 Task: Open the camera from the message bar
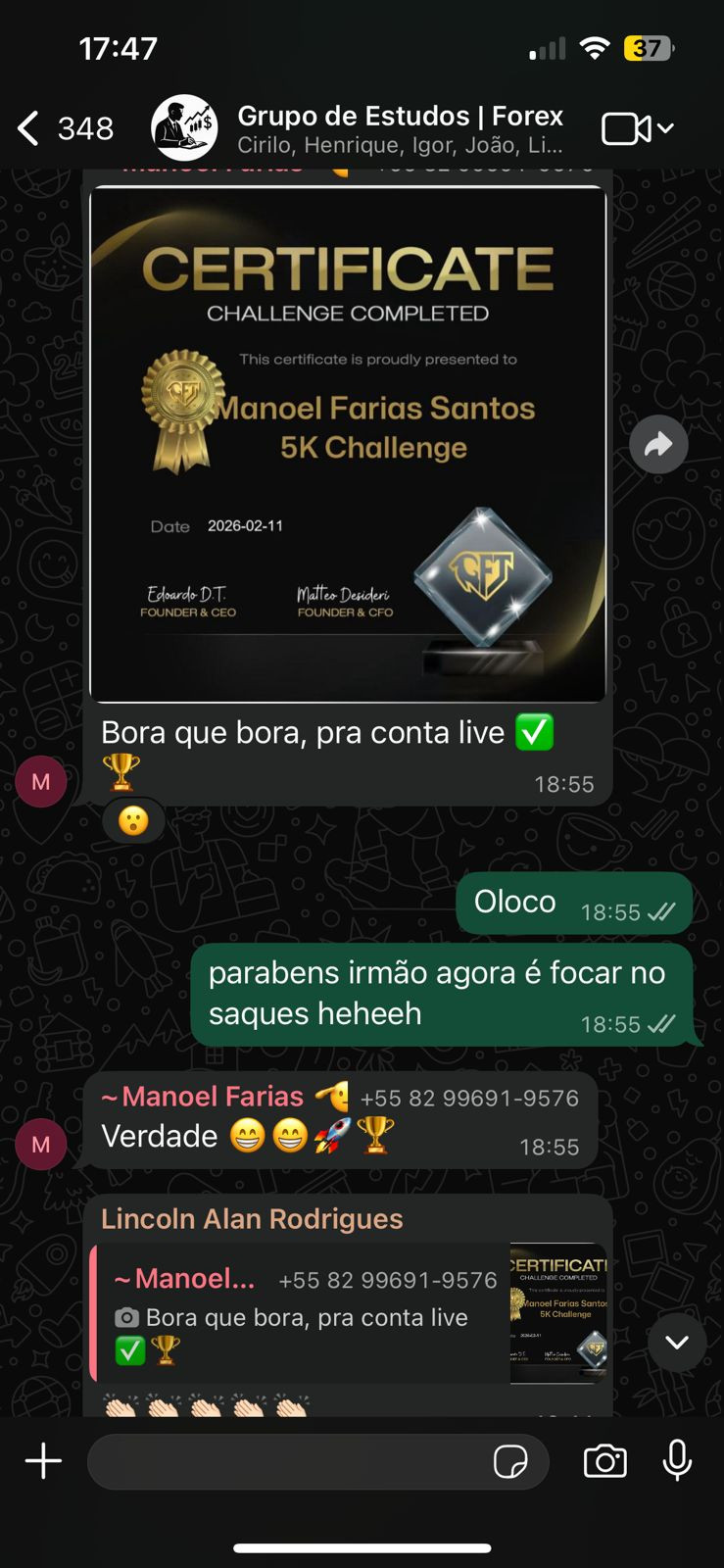click(604, 1461)
